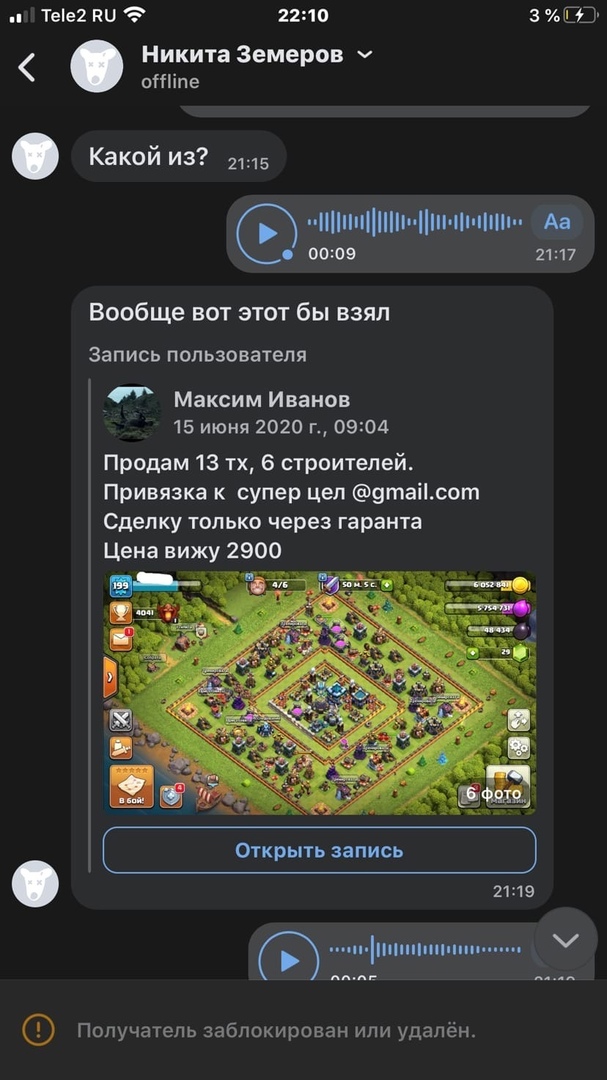Play the 00:09 voice message
This screenshot has width=607, height=1080.
tap(266, 234)
